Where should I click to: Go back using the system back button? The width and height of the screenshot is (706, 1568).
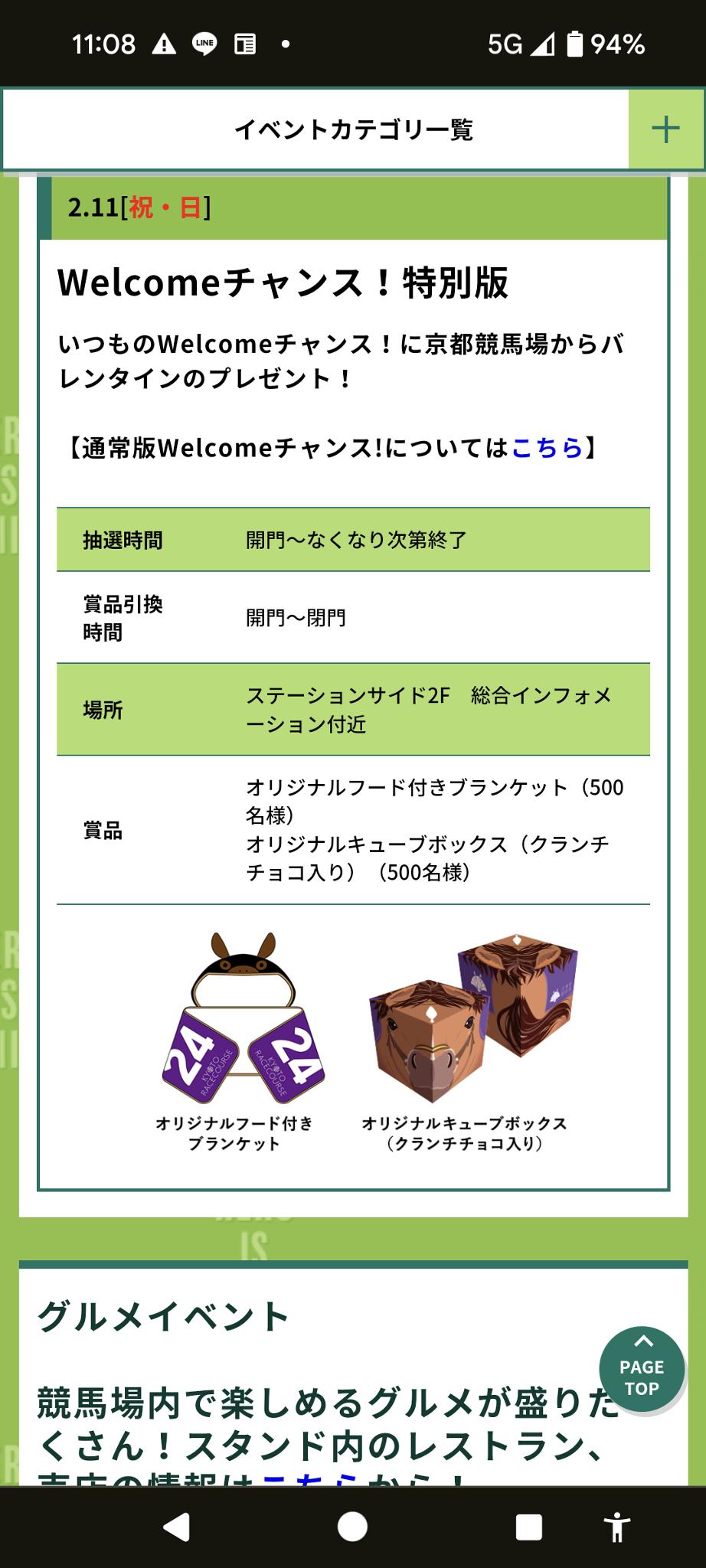point(178,1527)
